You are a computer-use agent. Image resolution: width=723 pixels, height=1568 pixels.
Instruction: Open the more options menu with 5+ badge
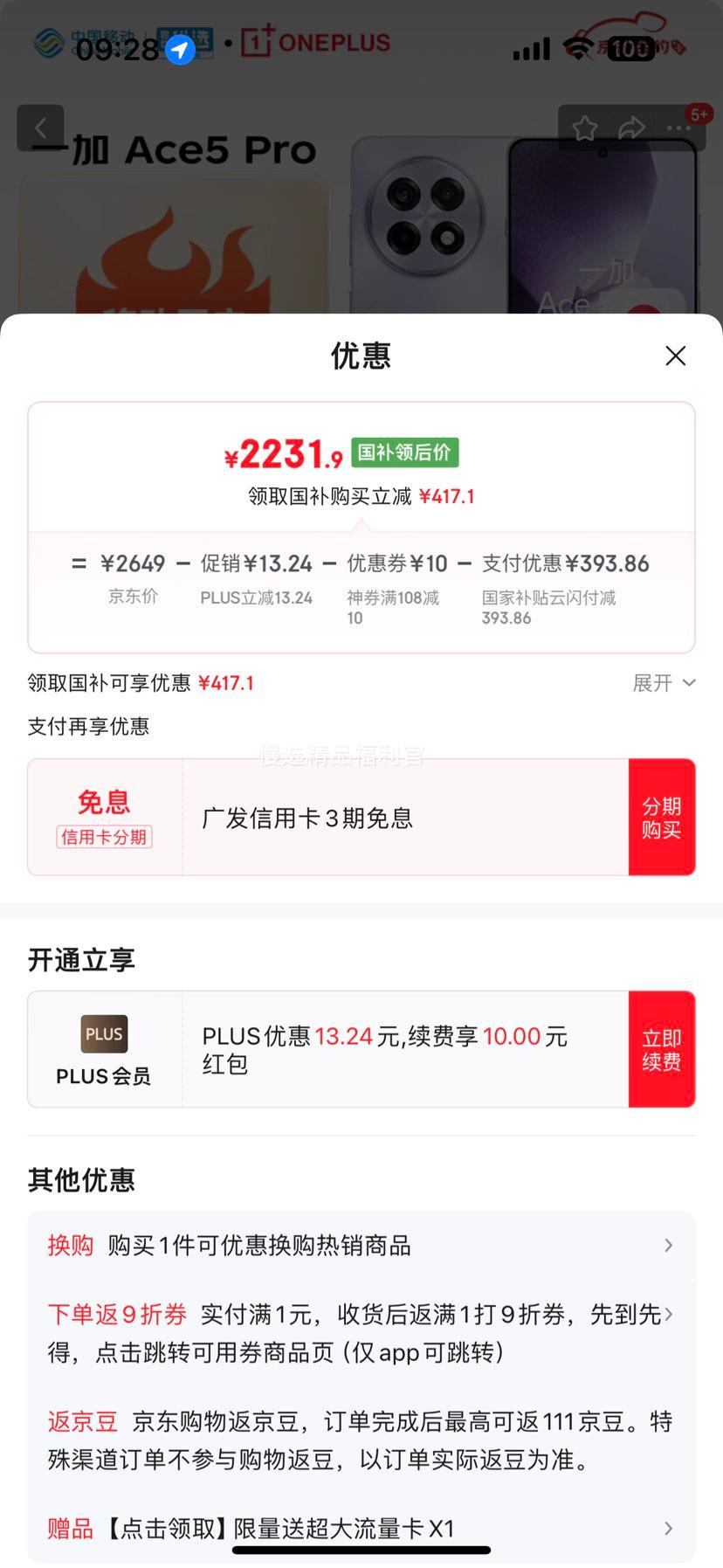tap(678, 128)
